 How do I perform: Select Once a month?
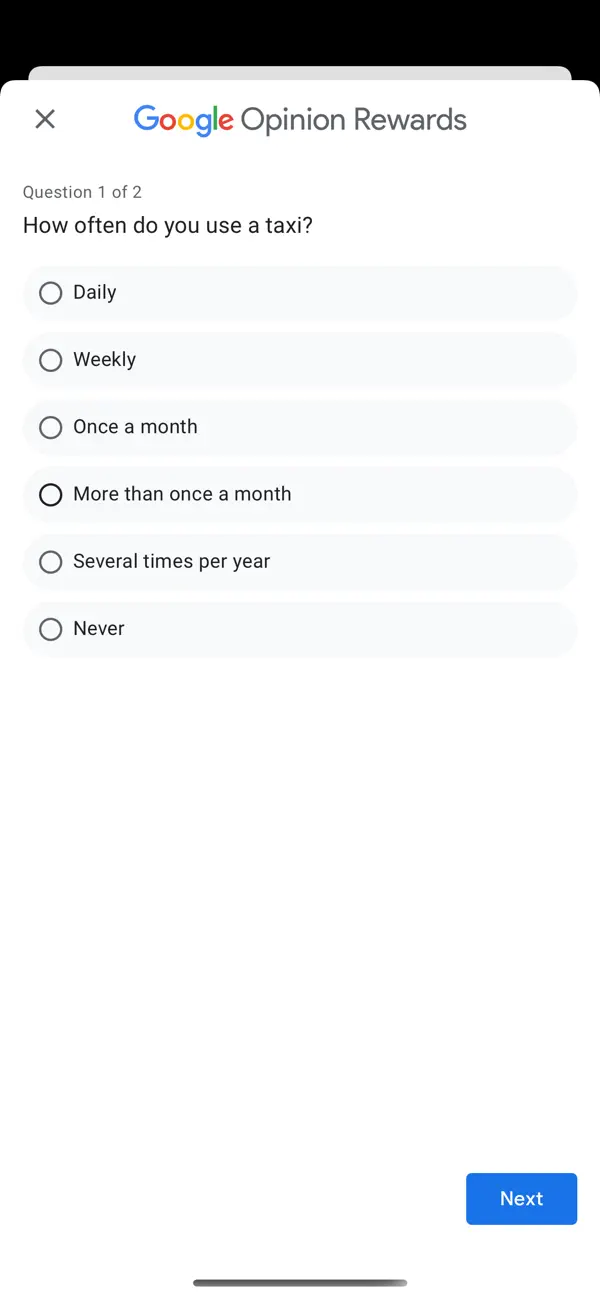point(300,427)
